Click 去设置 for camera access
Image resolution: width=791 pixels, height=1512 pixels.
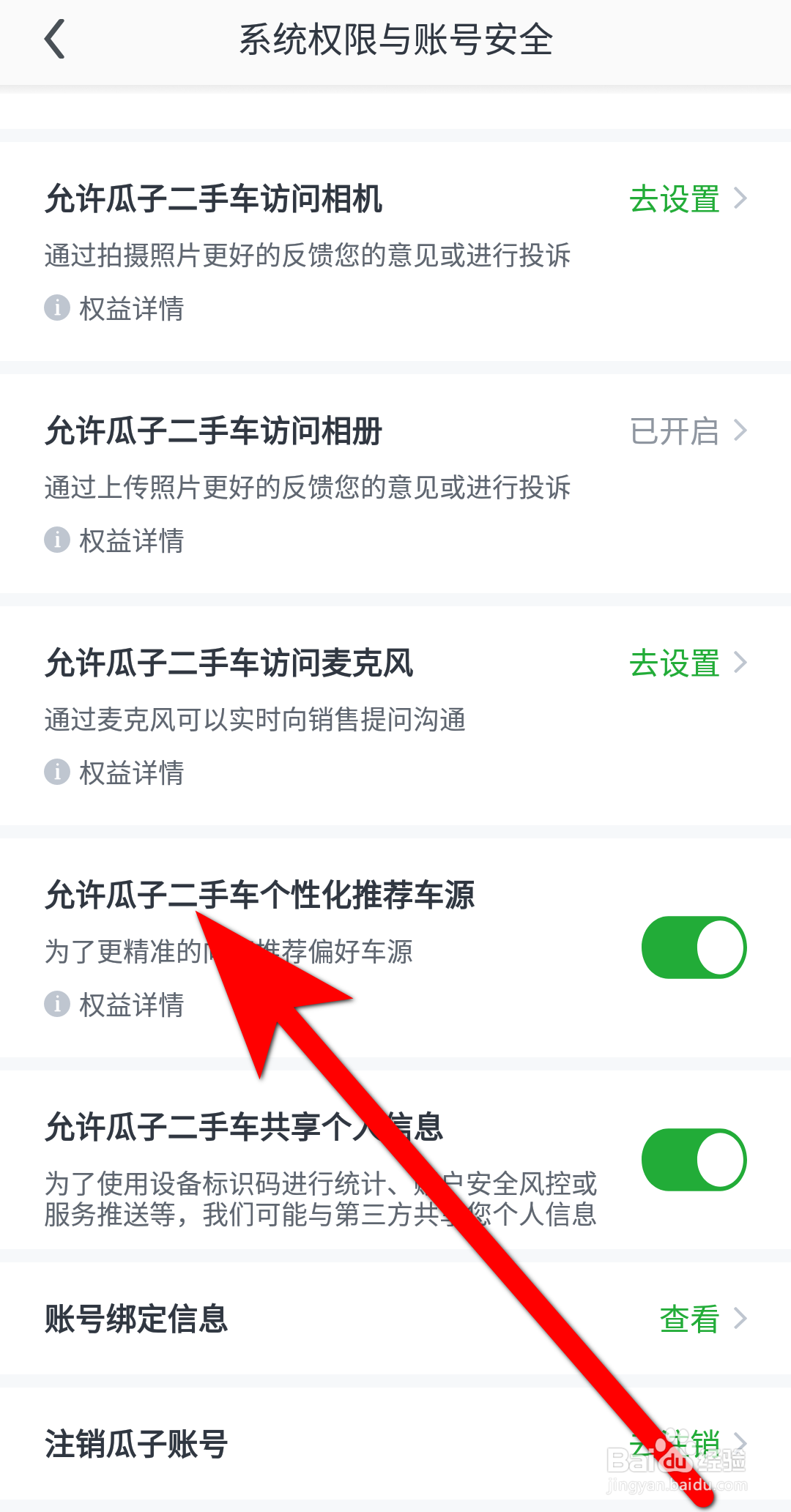pyautogui.click(x=674, y=198)
